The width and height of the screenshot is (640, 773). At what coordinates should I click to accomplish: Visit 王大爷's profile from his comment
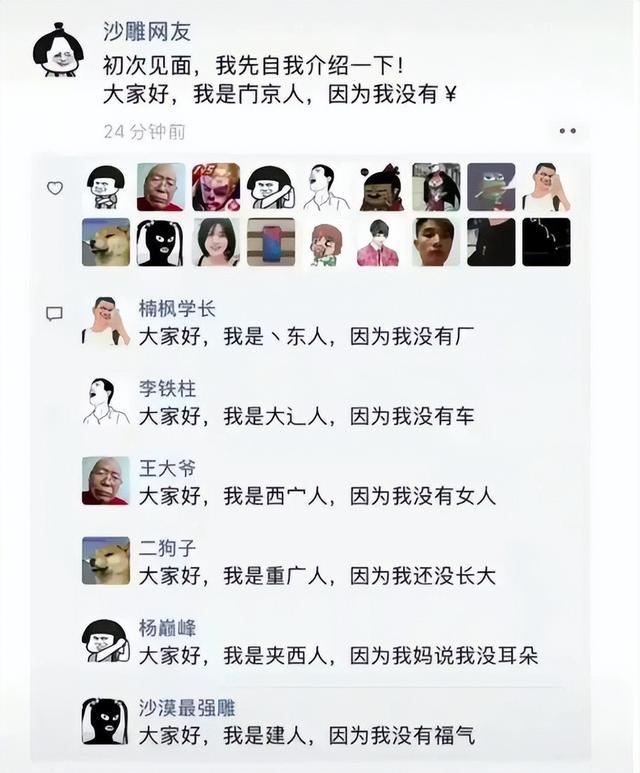pyautogui.click(x=167, y=468)
